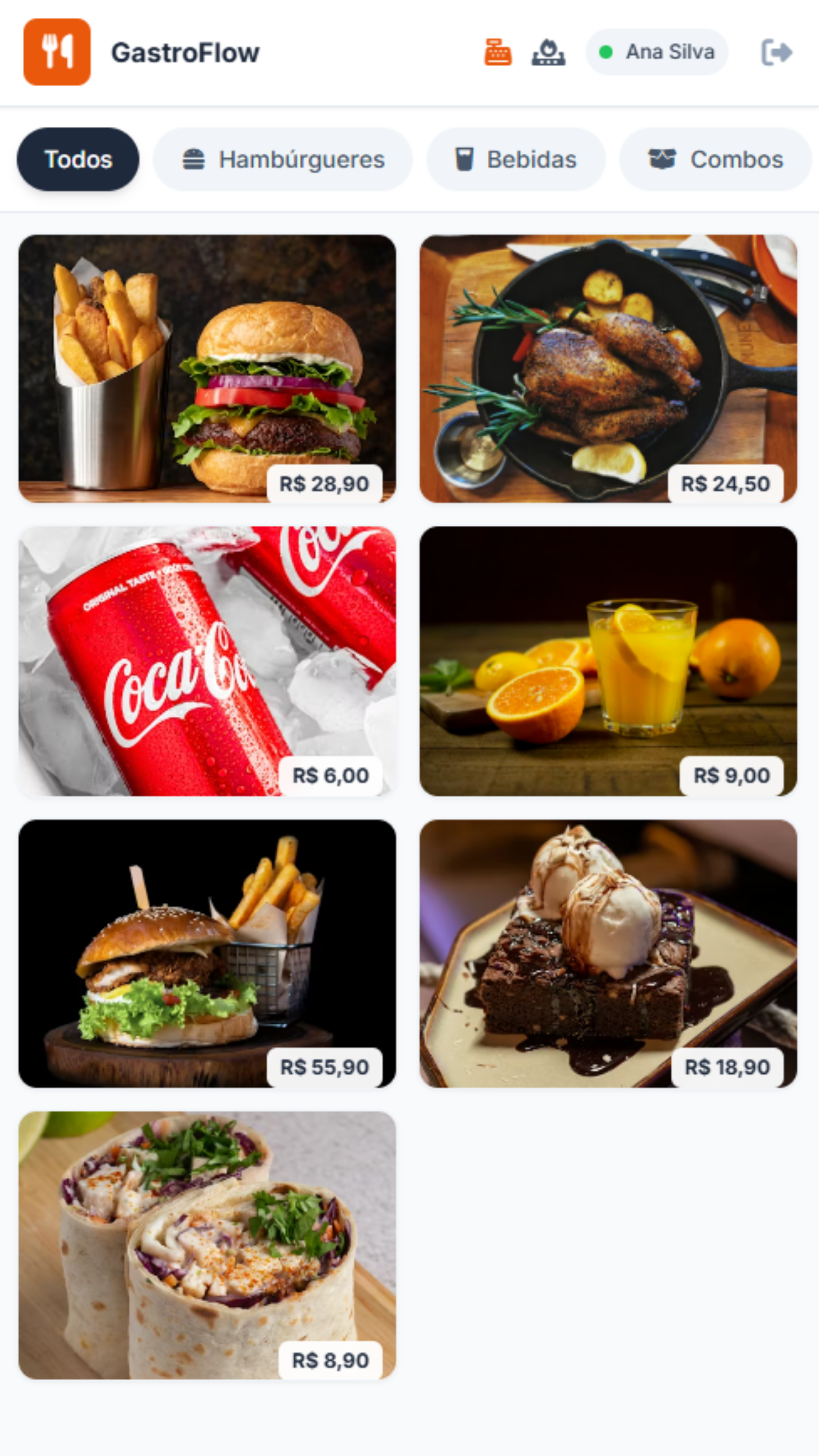The image size is (819, 1456).
Task: Choose the R$ 24,50 roasted chicken
Action: tap(608, 369)
